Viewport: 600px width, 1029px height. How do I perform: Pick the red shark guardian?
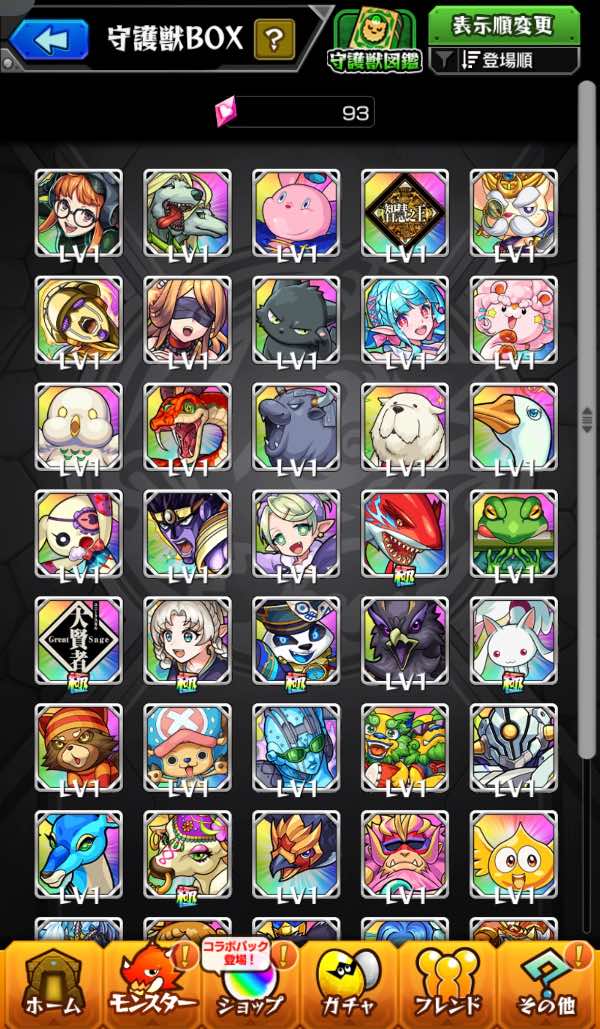coord(405,533)
